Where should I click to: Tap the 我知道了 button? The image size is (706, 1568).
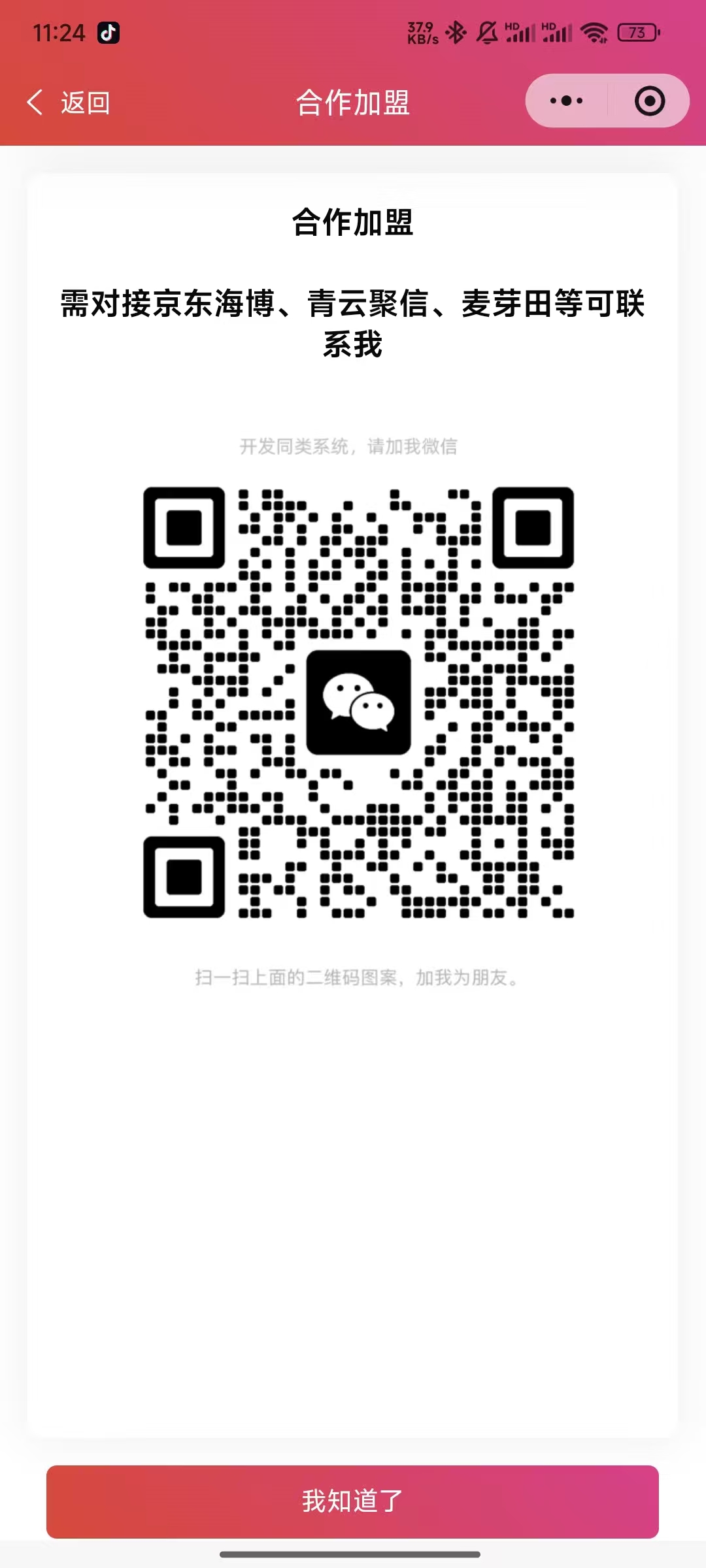click(352, 1501)
